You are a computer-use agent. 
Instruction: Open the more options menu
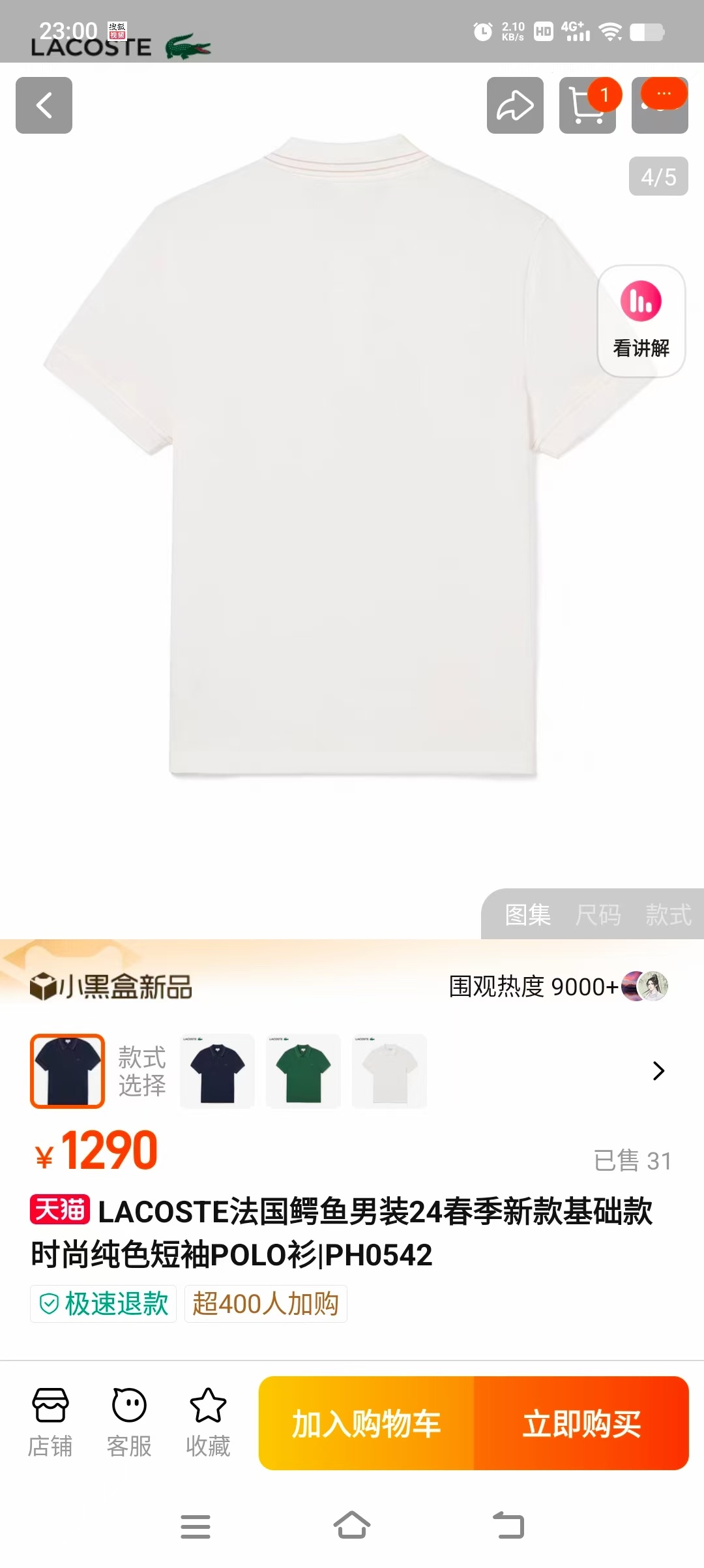click(x=660, y=105)
